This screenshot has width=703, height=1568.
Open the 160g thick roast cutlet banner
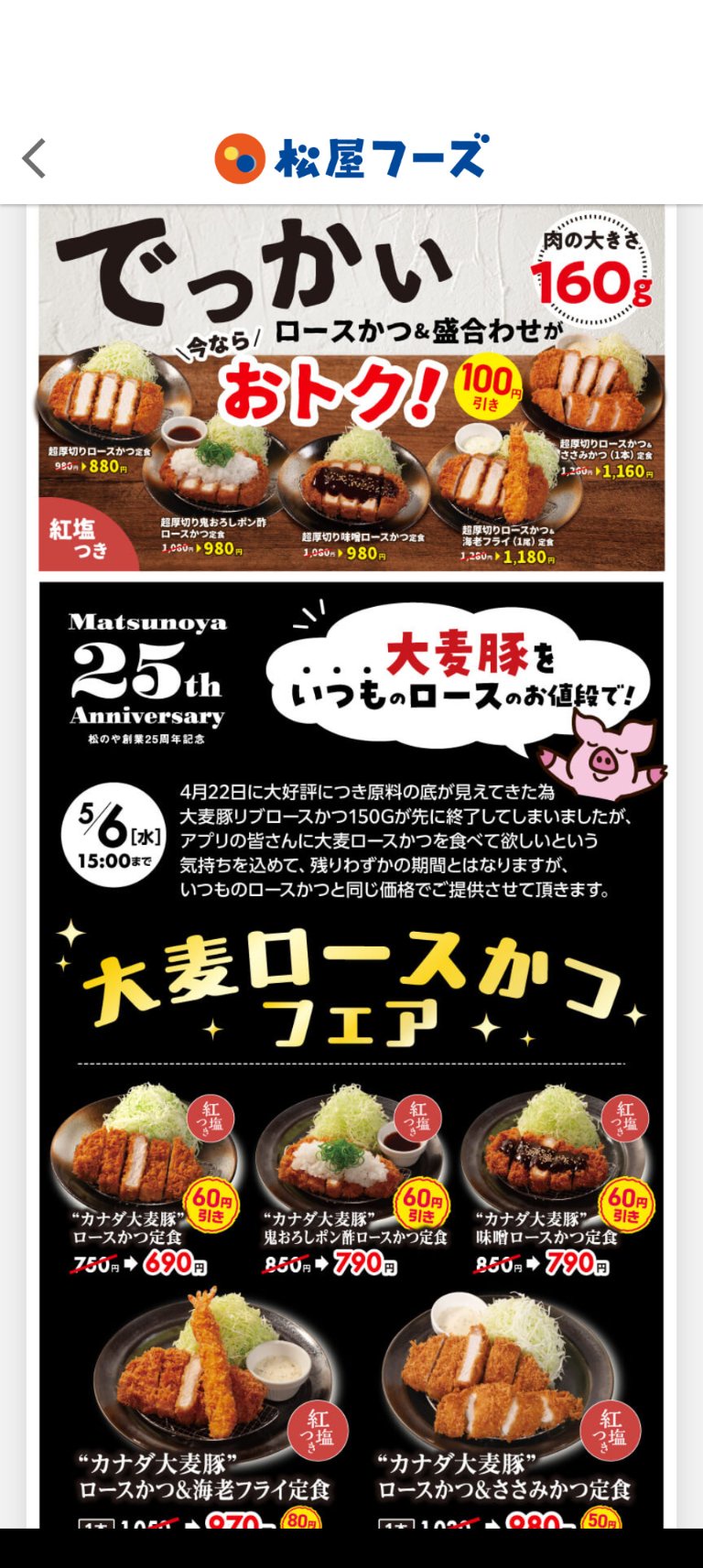(x=351, y=387)
